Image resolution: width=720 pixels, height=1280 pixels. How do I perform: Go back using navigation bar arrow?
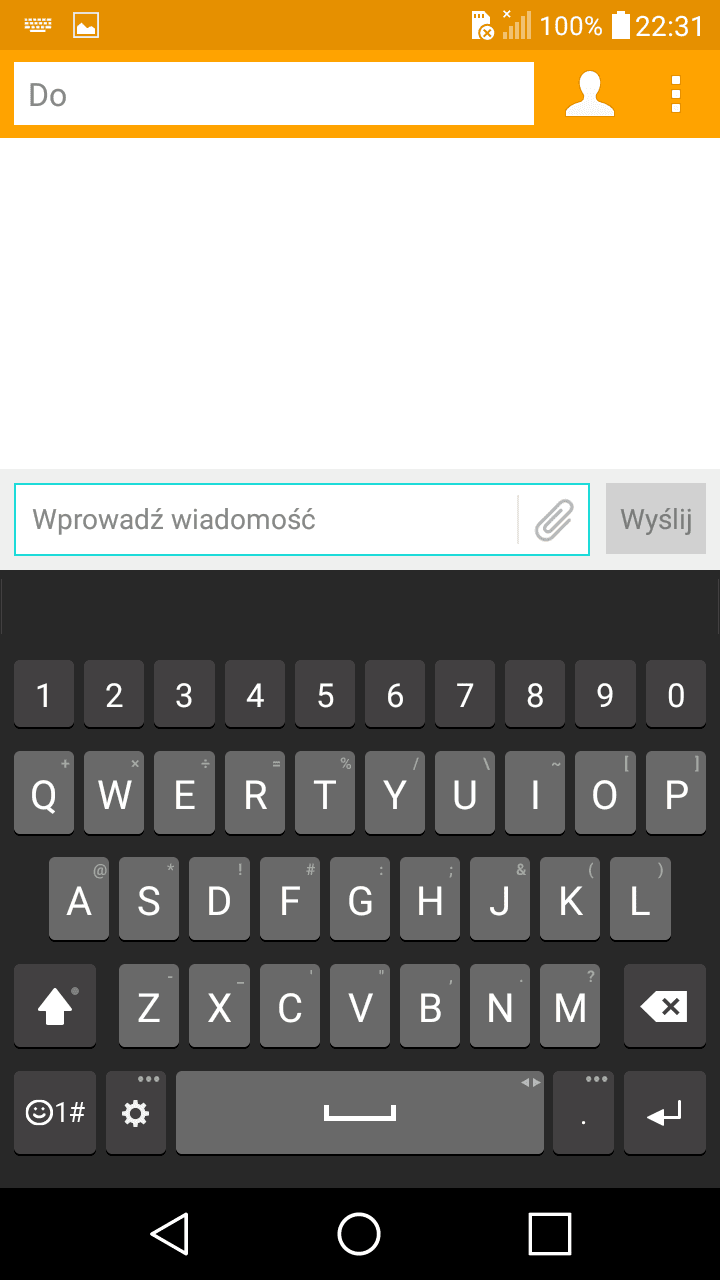pyautogui.click(x=169, y=1234)
